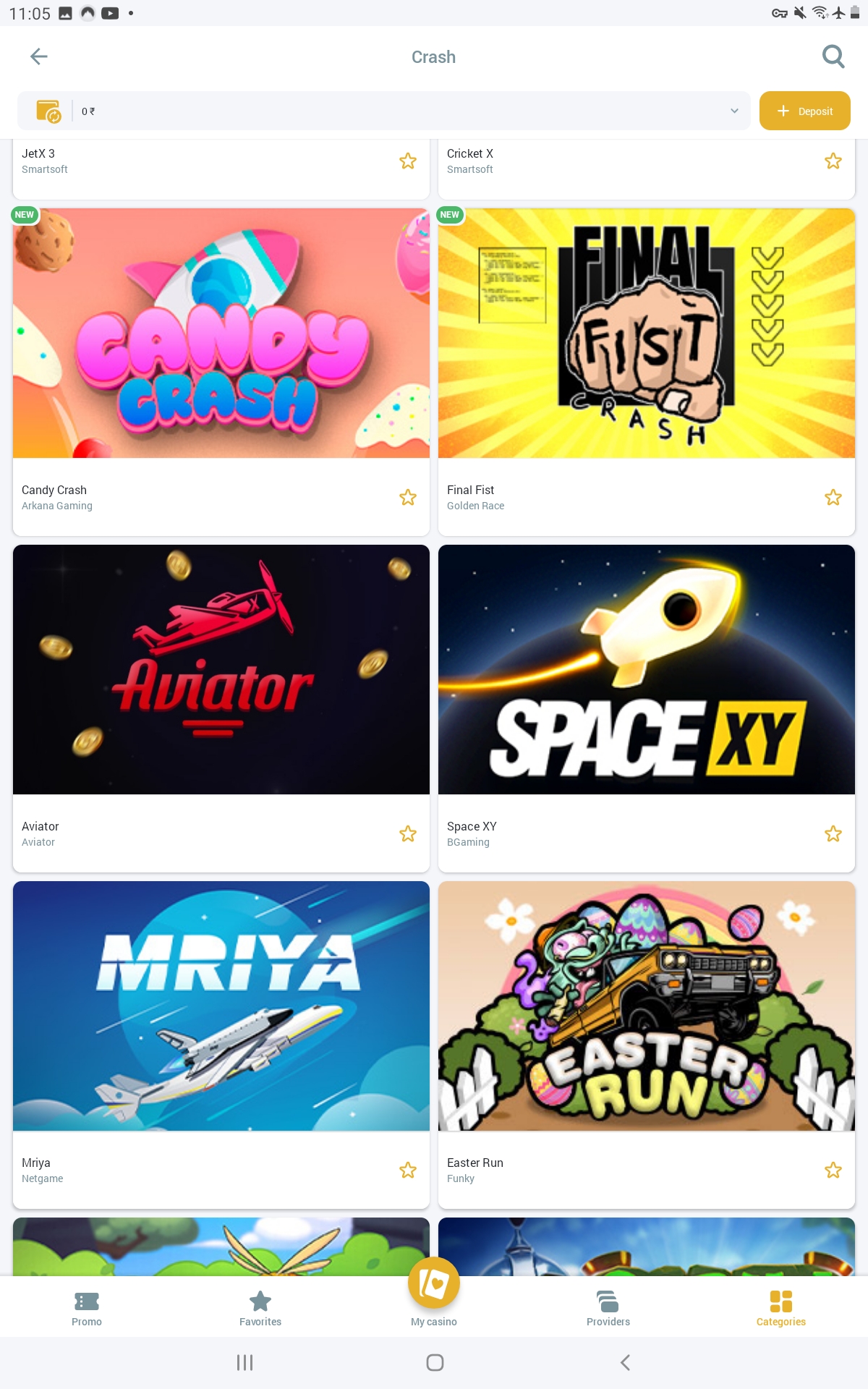Star Candy Crash as favorite
This screenshot has height=1389, width=868.
click(408, 498)
